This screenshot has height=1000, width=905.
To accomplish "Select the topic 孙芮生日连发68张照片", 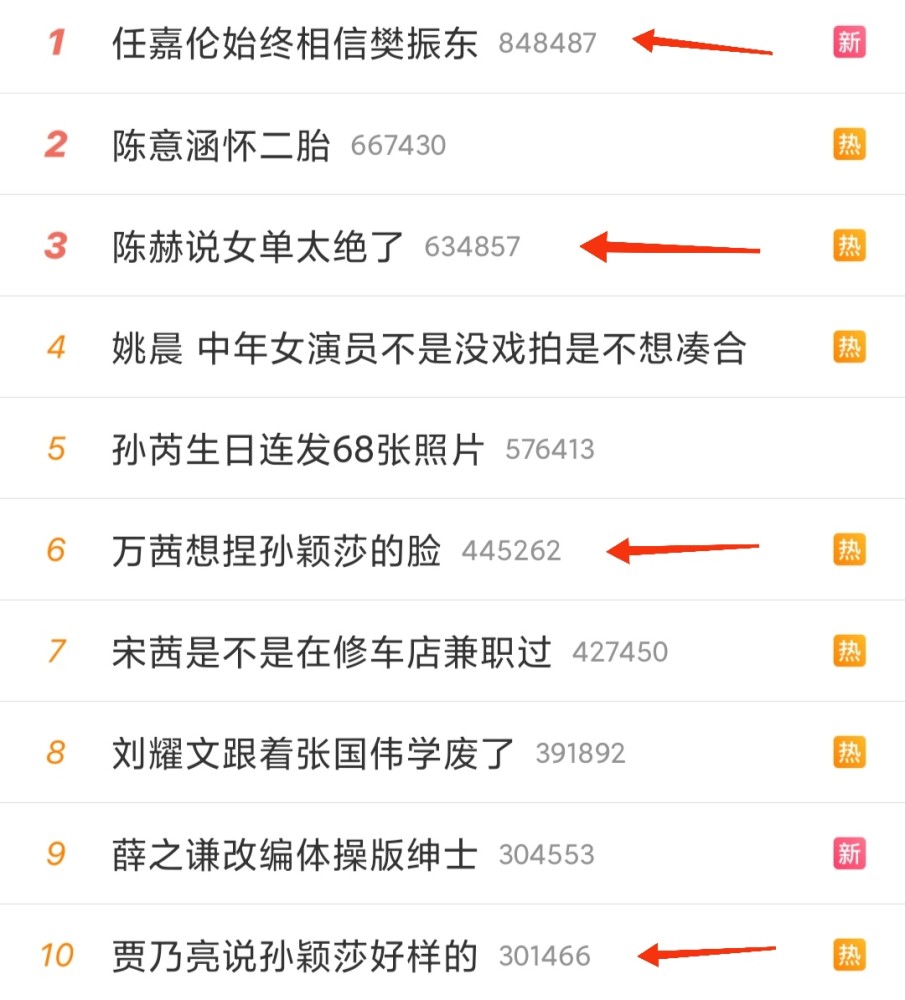I will [297, 450].
